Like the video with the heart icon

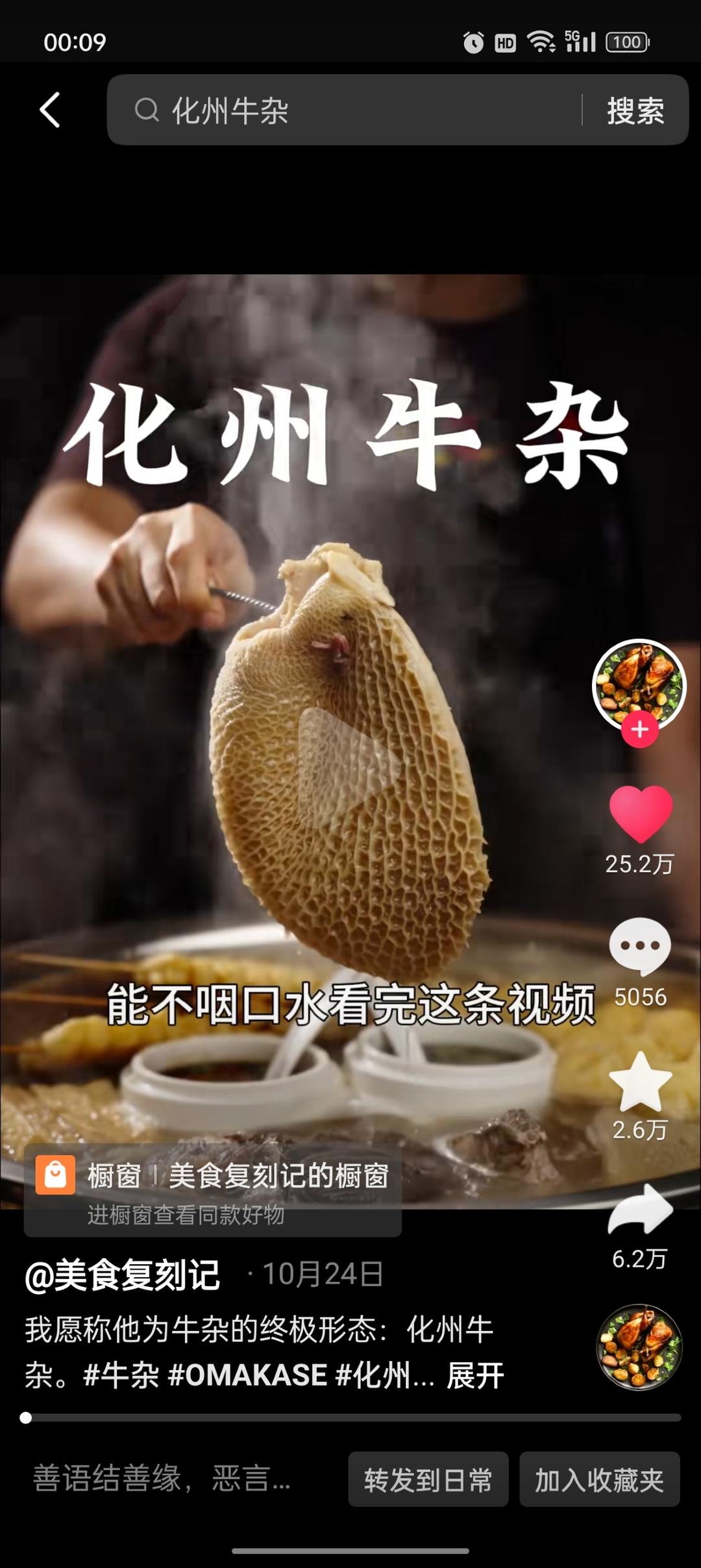640,814
